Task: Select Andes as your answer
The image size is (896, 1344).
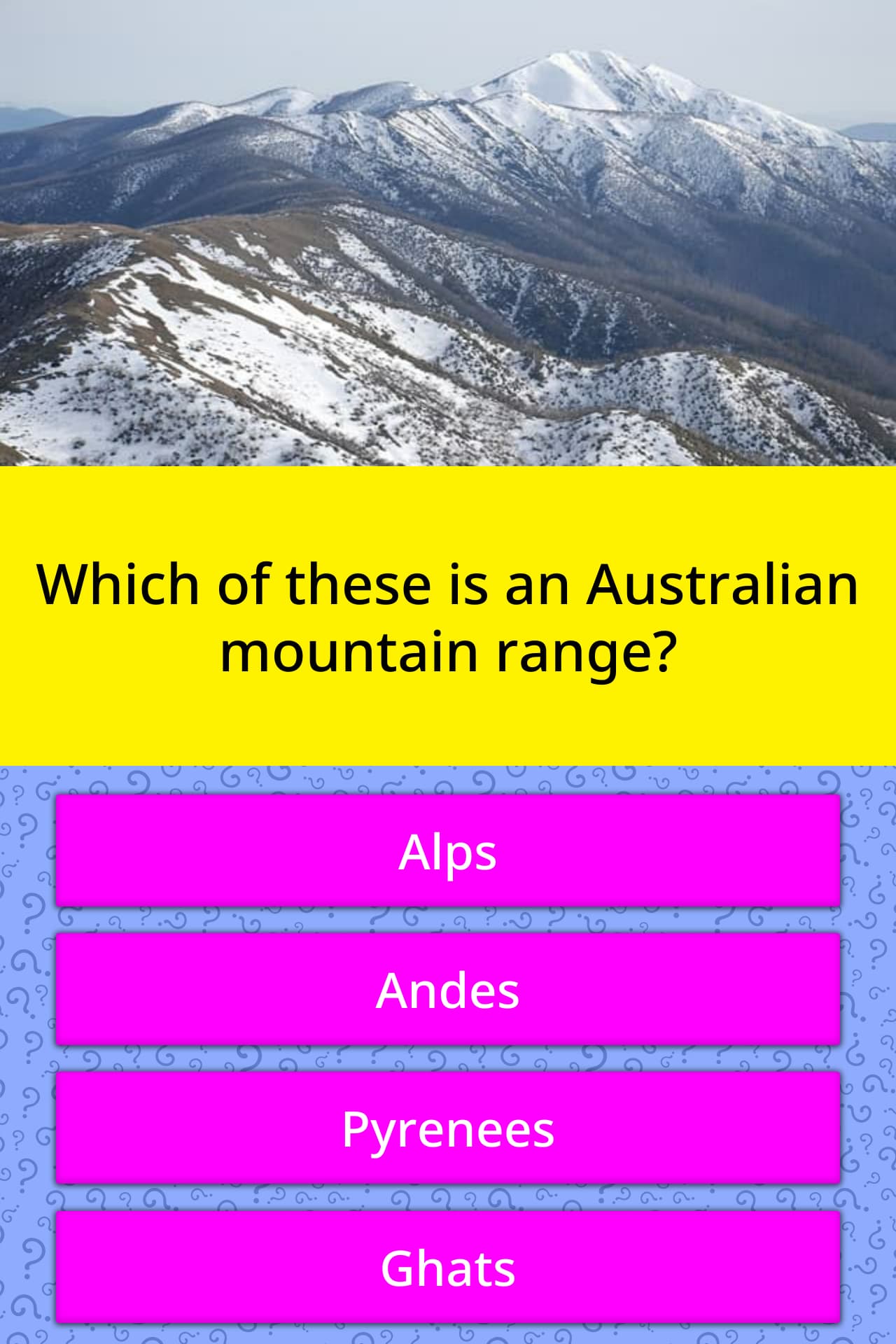Action: point(448,990)
